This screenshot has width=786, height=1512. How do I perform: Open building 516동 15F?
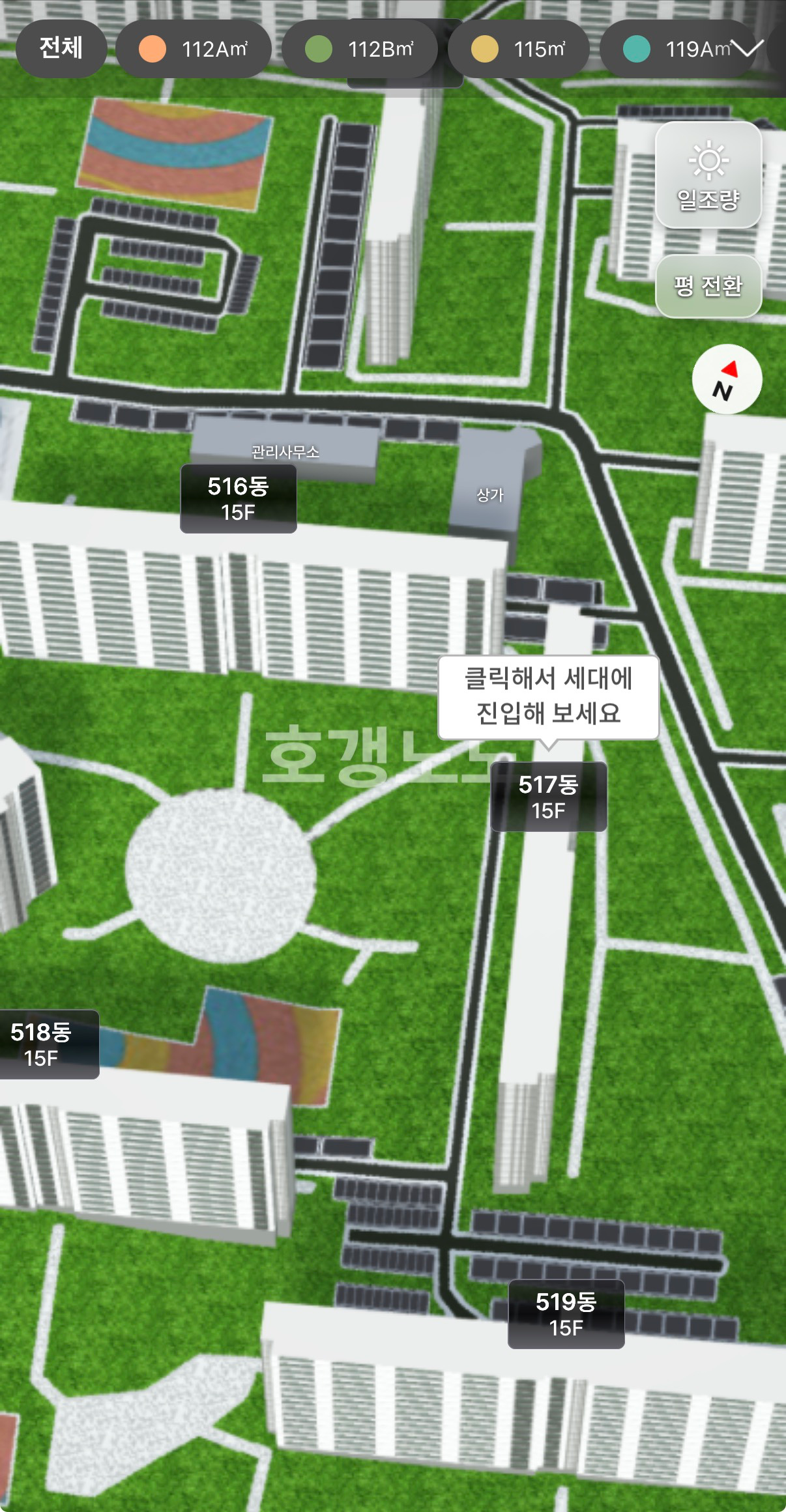239,498
